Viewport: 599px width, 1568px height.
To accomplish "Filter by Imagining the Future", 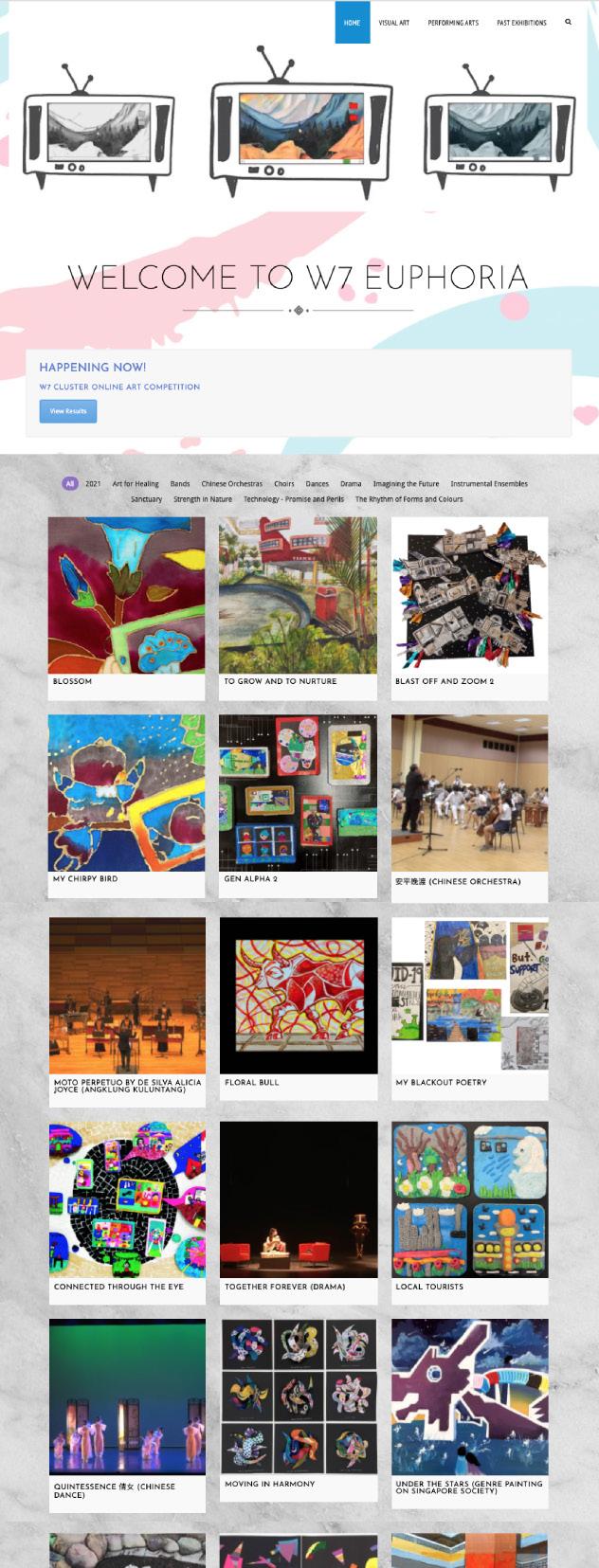I will pyautogui.click(x=406, y=484).
